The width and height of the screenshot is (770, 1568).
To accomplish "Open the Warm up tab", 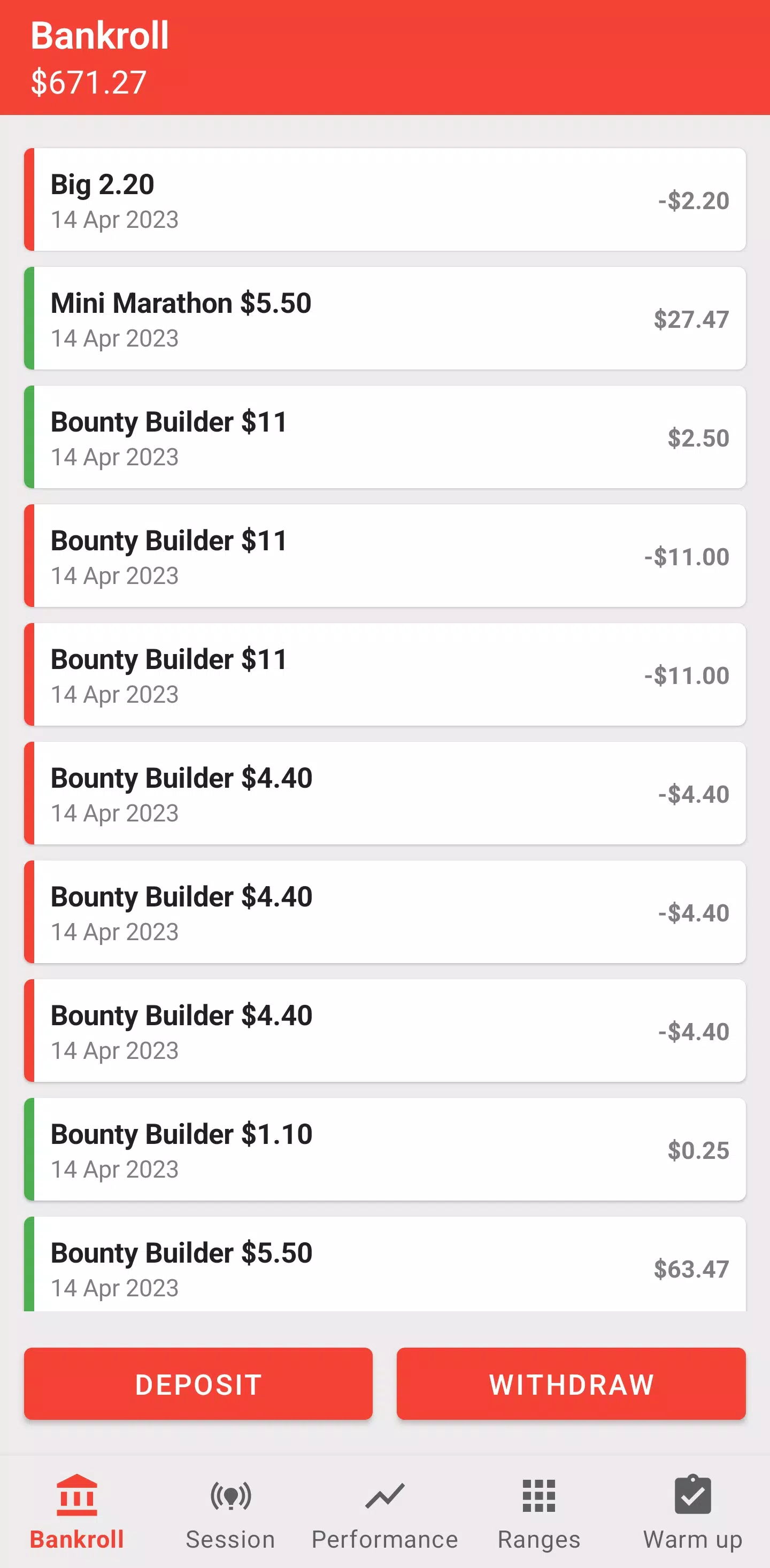I will tap(692, 1512).
